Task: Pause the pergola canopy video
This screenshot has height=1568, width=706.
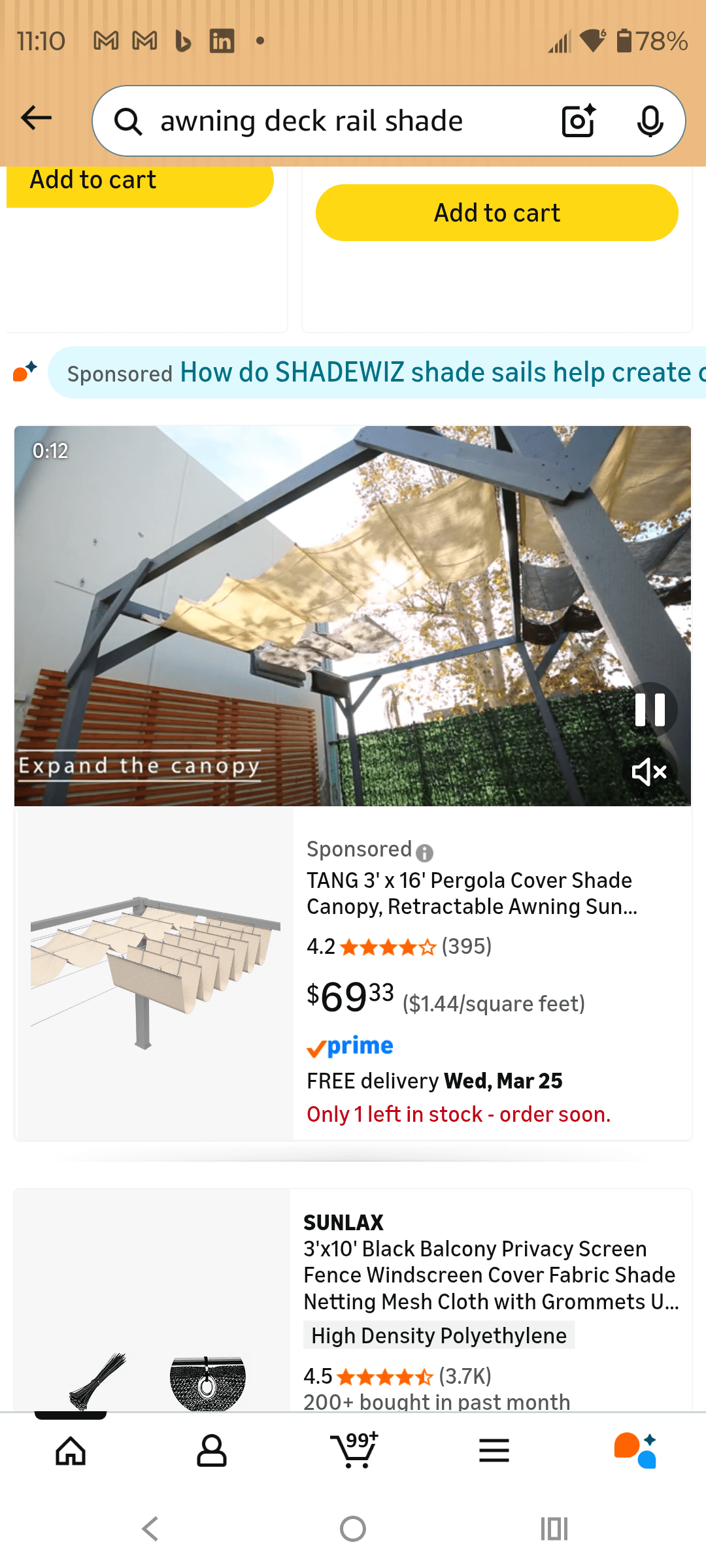Action: pyautogui.click(x=650, y=710)
